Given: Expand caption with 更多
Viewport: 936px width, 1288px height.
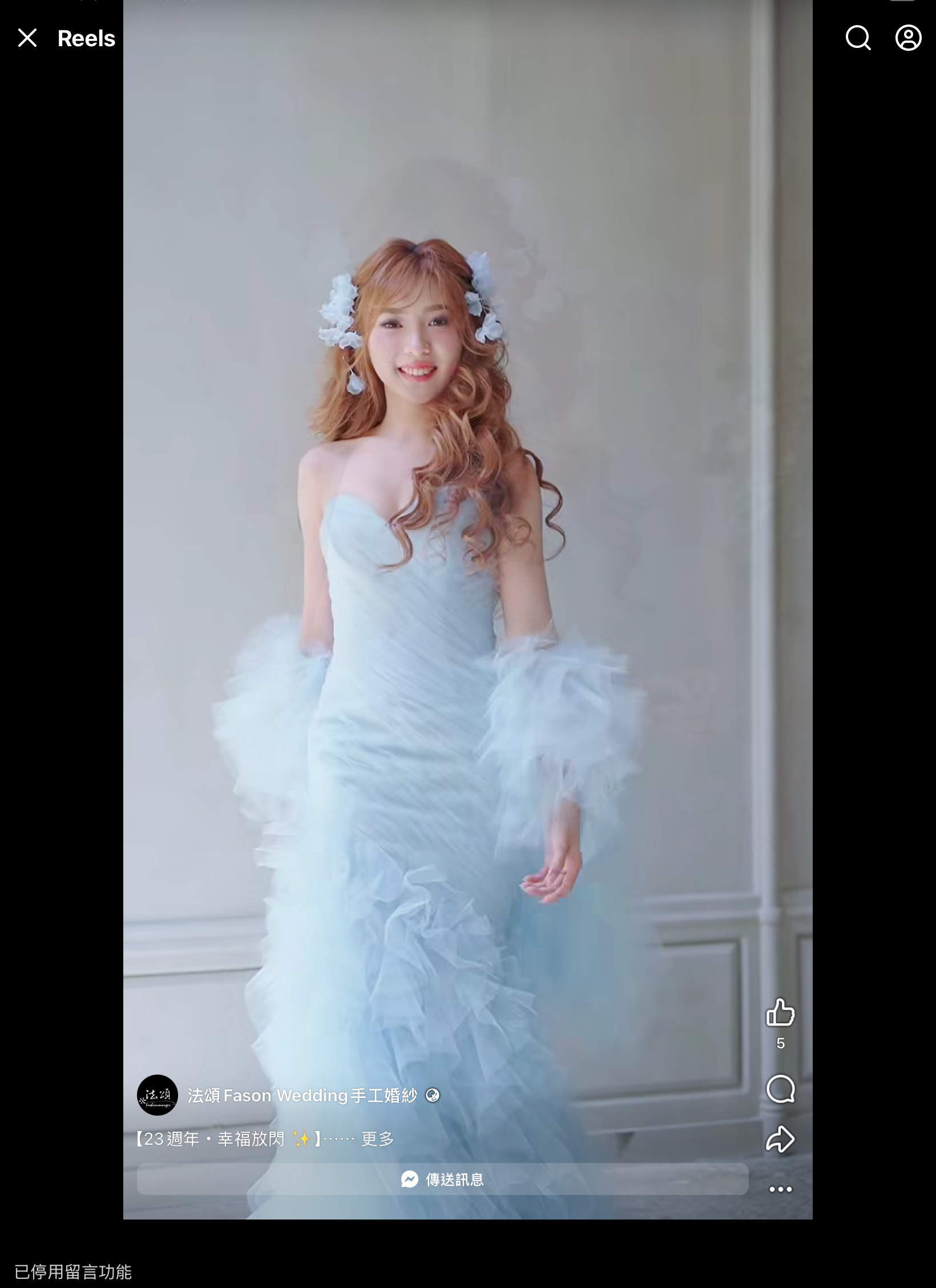Looking at the screenshot, I should coord(378,1139).
